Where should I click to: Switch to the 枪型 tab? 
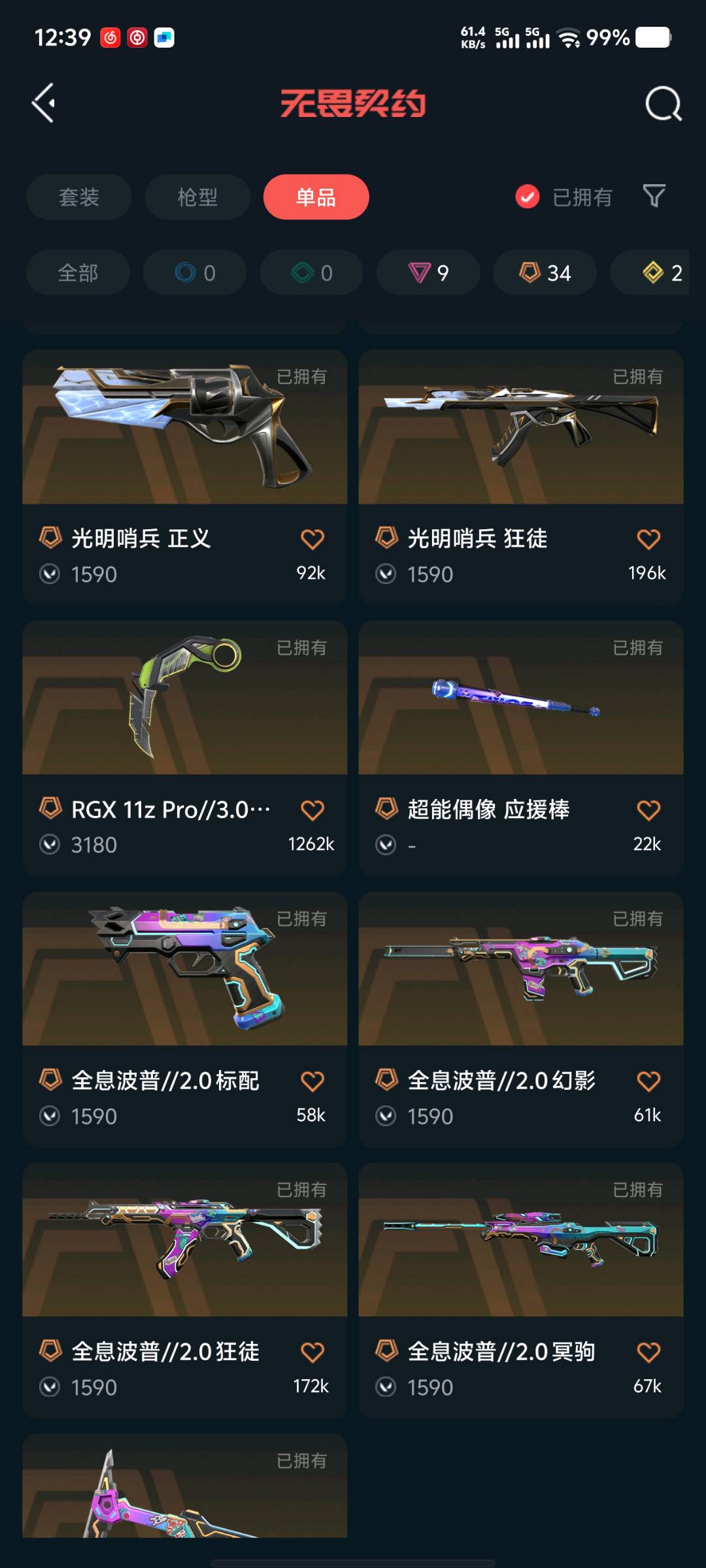tap(197, 197)
